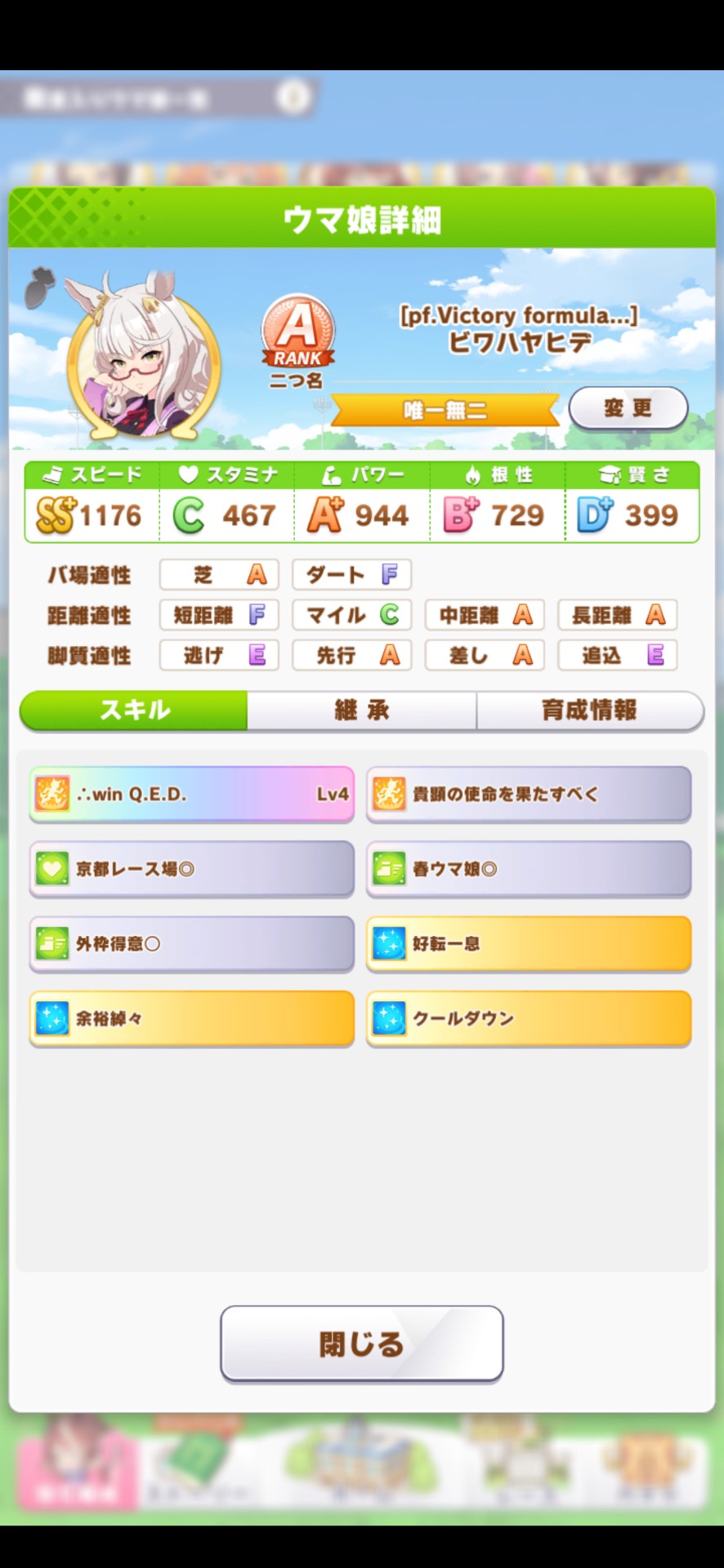Open the 貴顕の使命を果たすべく skill
Screen dimensions: 724x1568
point(529,794)
